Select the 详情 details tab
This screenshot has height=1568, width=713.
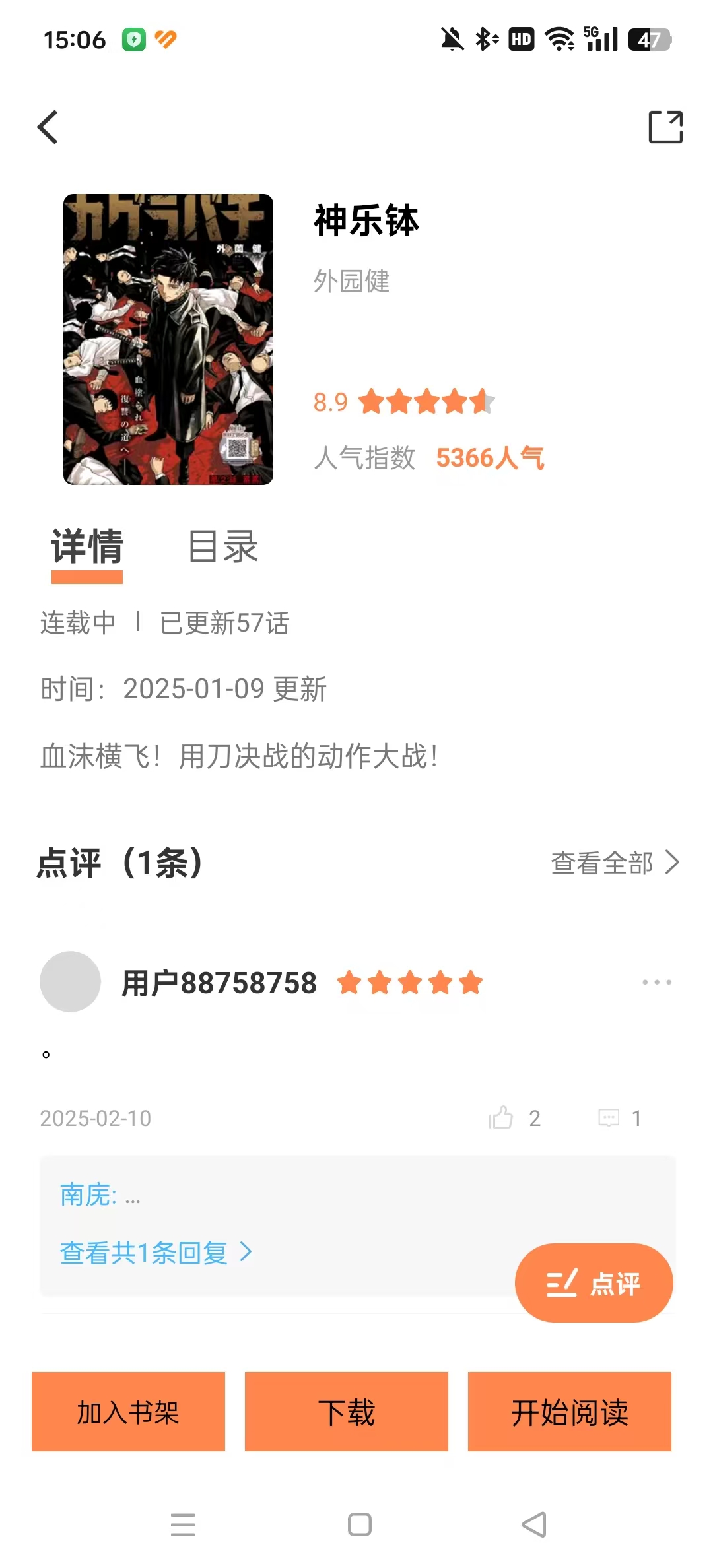coord(87,546)
